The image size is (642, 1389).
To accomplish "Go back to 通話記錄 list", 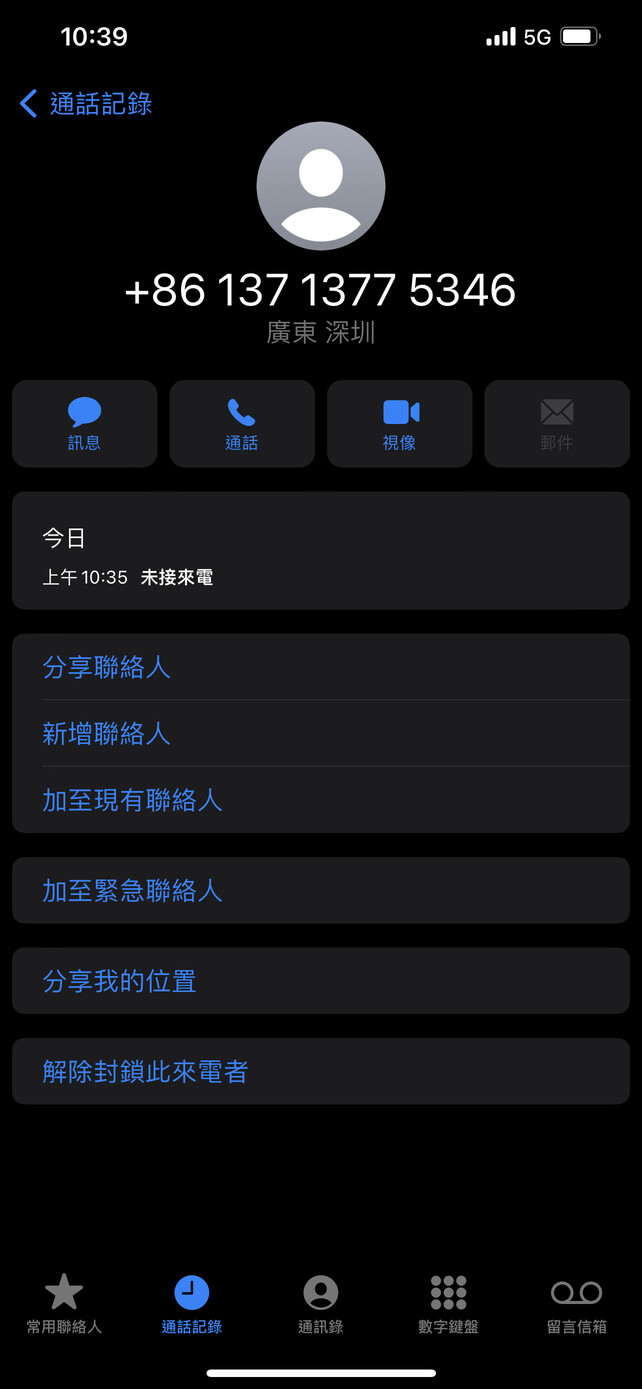I will tap(86, 103).
